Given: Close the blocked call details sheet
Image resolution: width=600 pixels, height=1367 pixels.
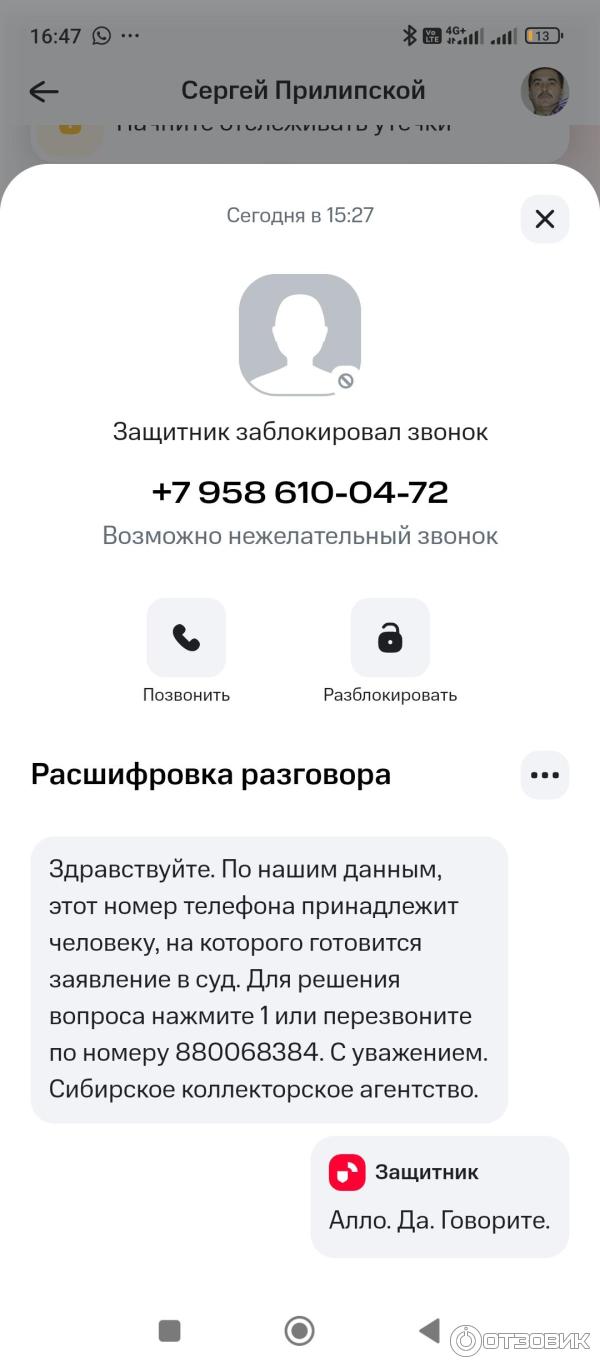Looking at the screenshot, I should click(x=544, y=219).
